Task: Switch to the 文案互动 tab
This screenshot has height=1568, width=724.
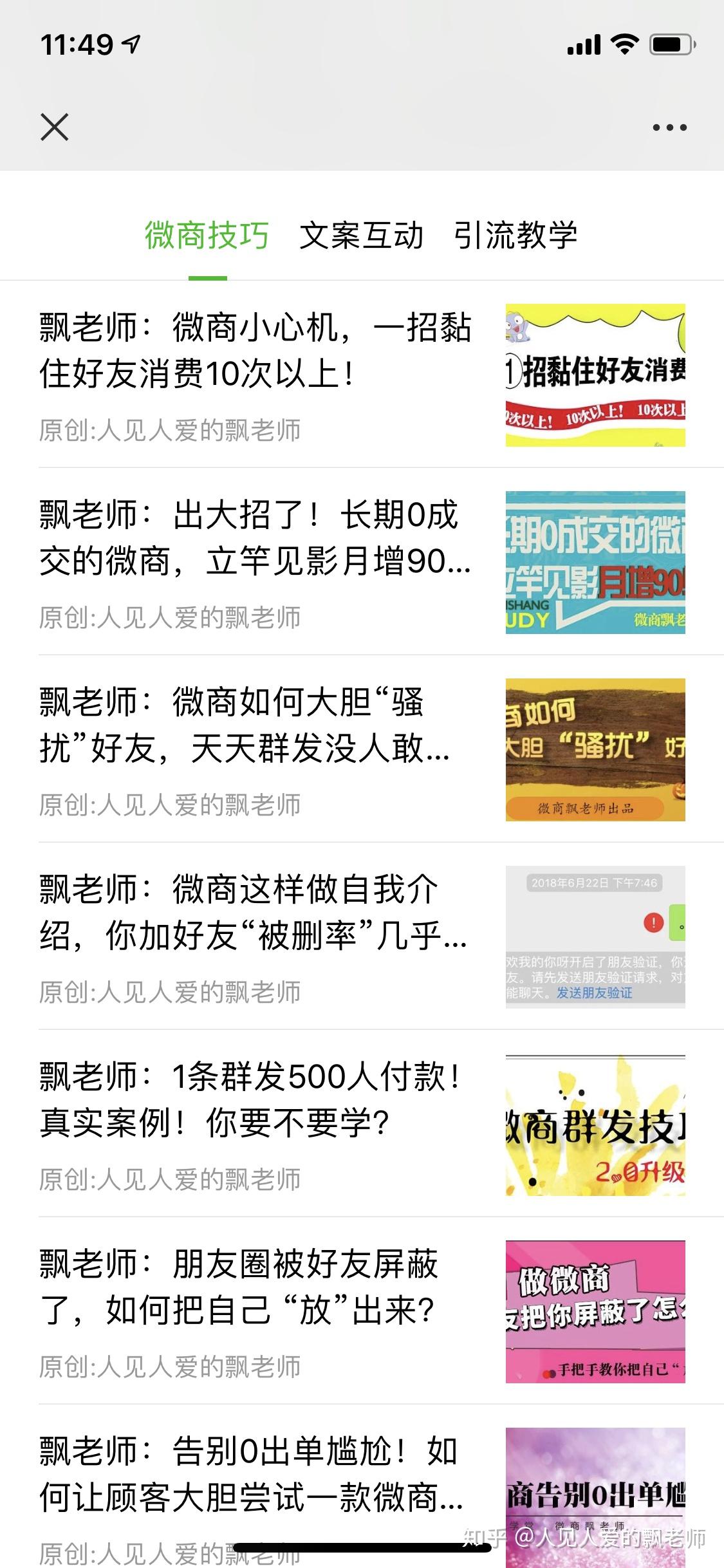Action: 361,235
